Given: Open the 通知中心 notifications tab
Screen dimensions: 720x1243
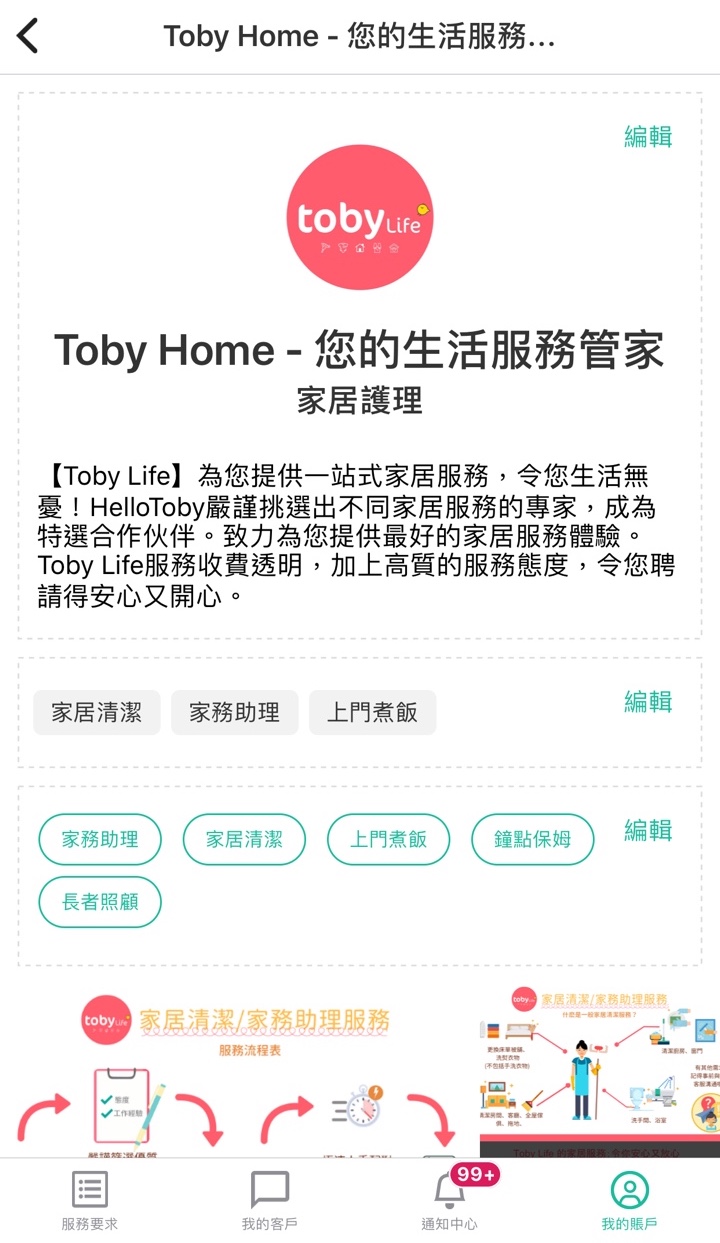Looking at the screenshot, I should pyautogui.click(x=450, y=1201).
